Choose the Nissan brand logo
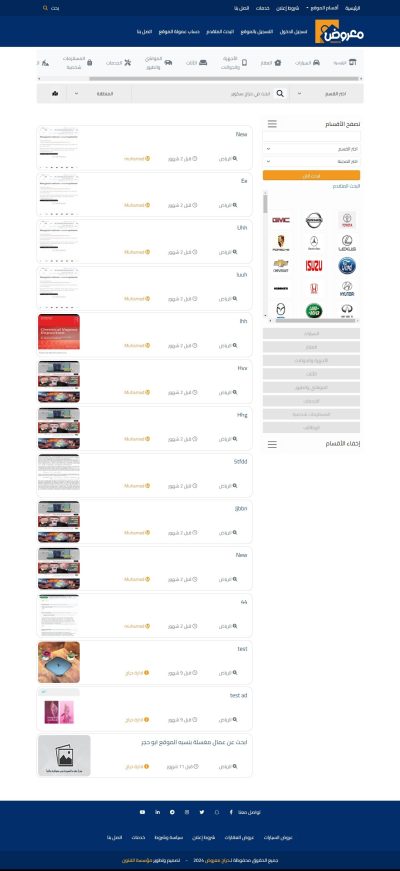This screenshot has height=871, width=400. coord(314,220)
